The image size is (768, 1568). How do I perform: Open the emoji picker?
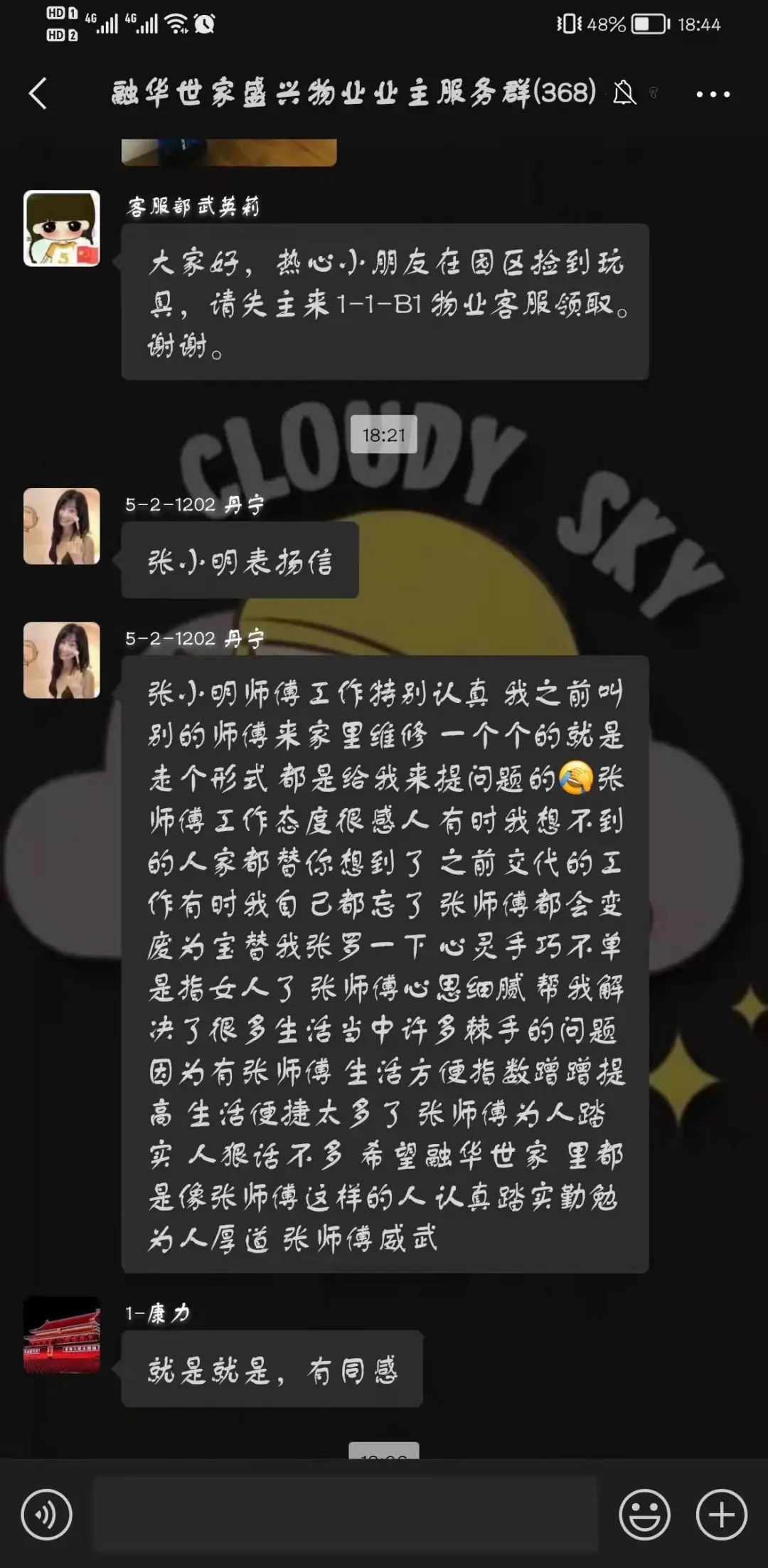coord(644,1515)
